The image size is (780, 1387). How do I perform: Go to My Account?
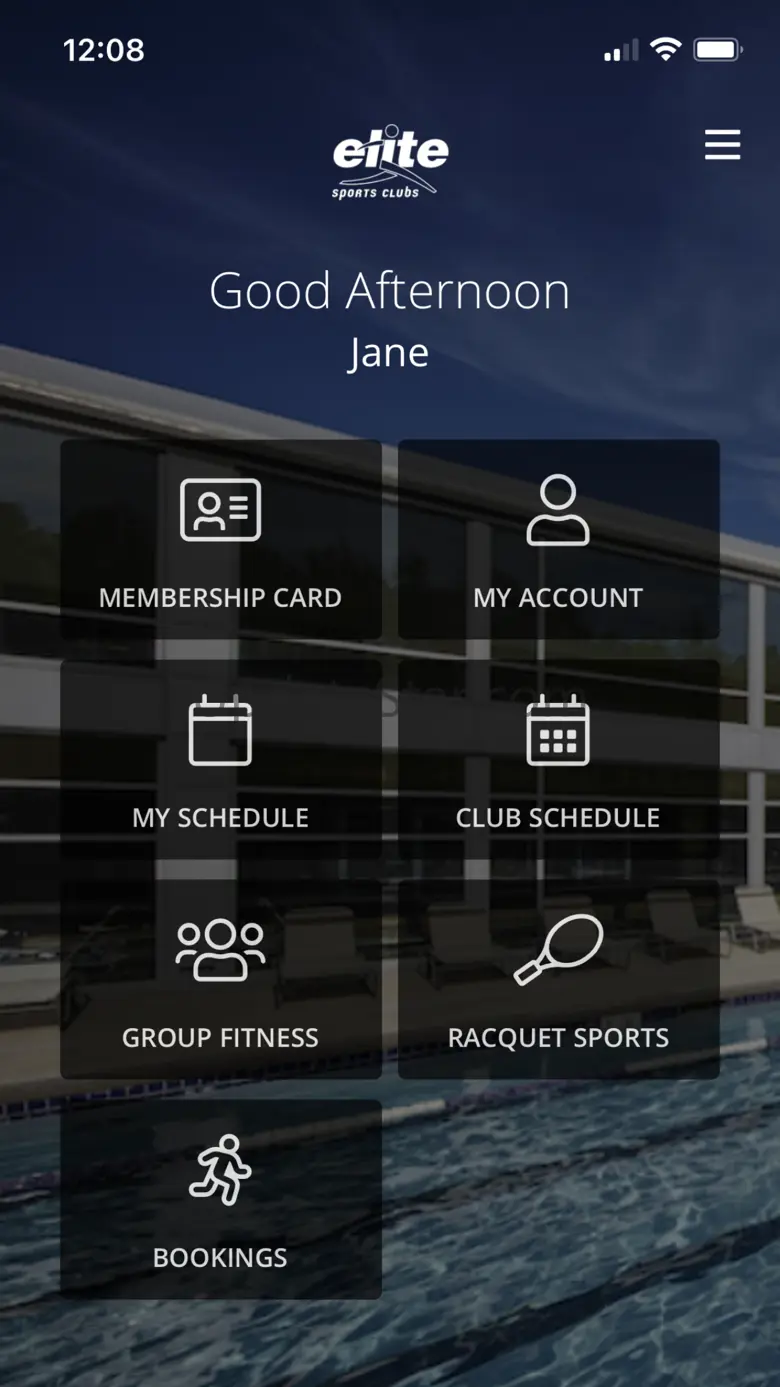point(558,540)
